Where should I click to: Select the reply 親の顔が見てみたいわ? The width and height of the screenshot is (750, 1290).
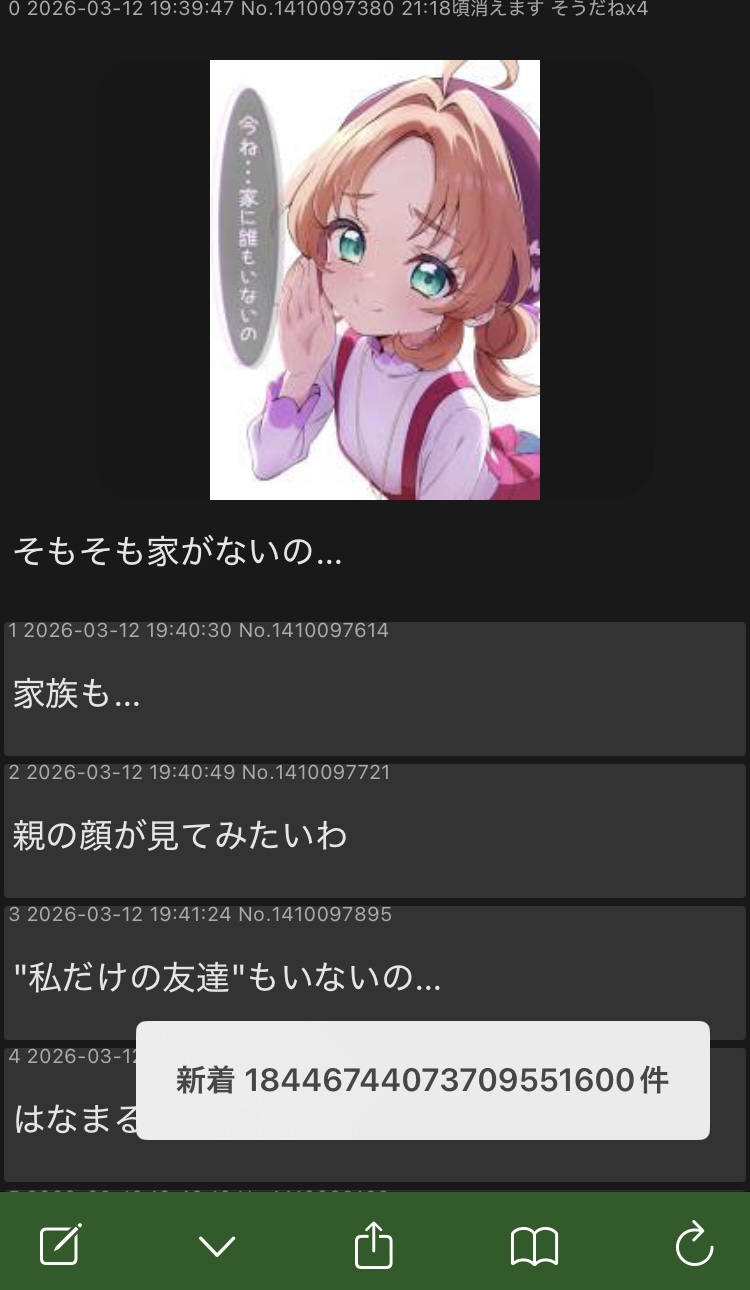point(375,835)
